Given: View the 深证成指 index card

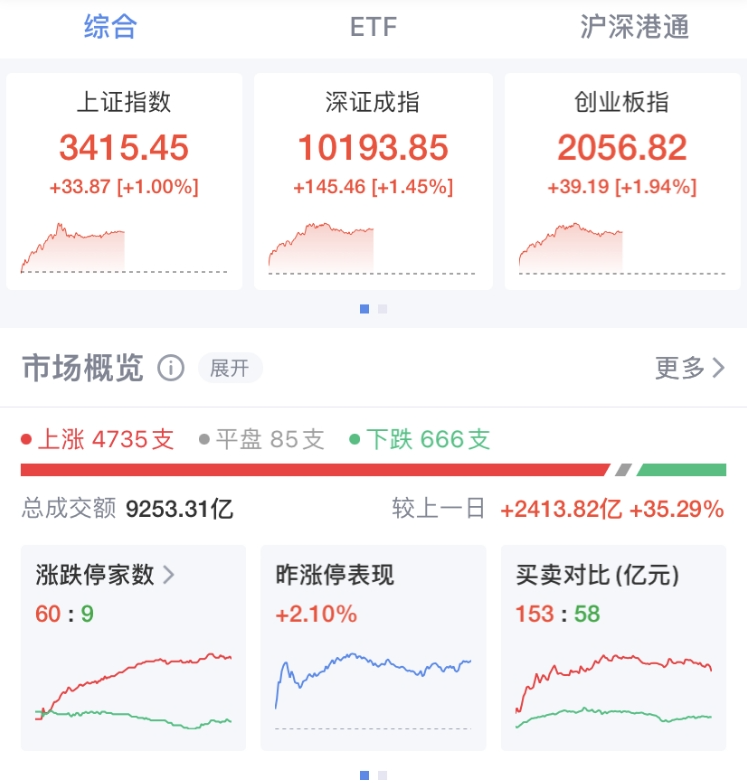Looking at the screenshot, I should (x=373, y=181).
